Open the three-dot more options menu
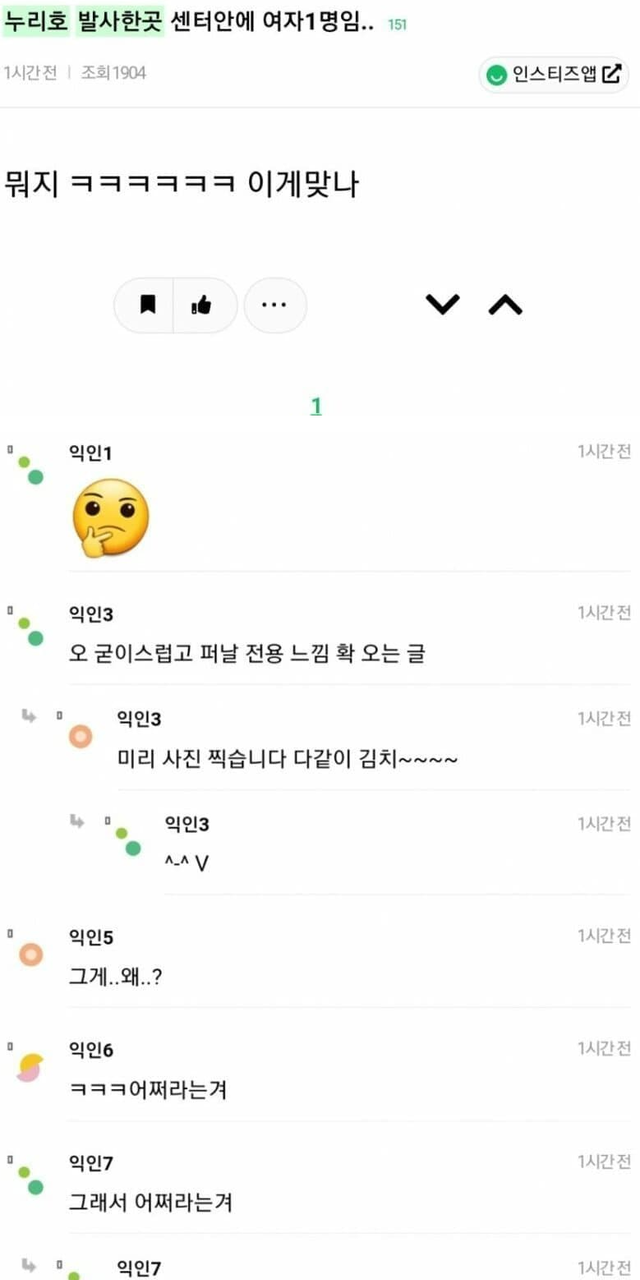 pos(275,305)
